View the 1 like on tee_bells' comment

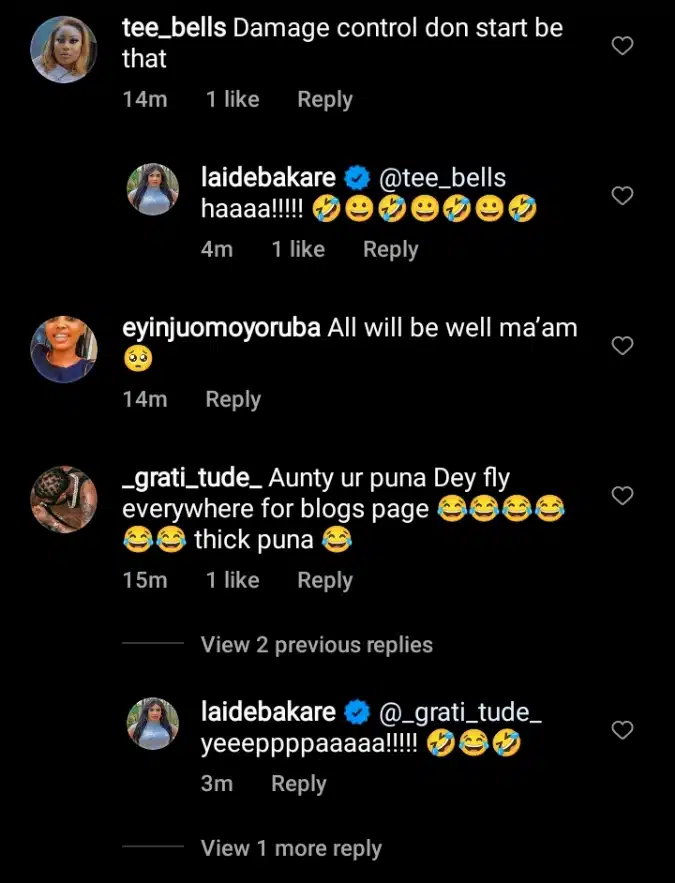[232, 99]
